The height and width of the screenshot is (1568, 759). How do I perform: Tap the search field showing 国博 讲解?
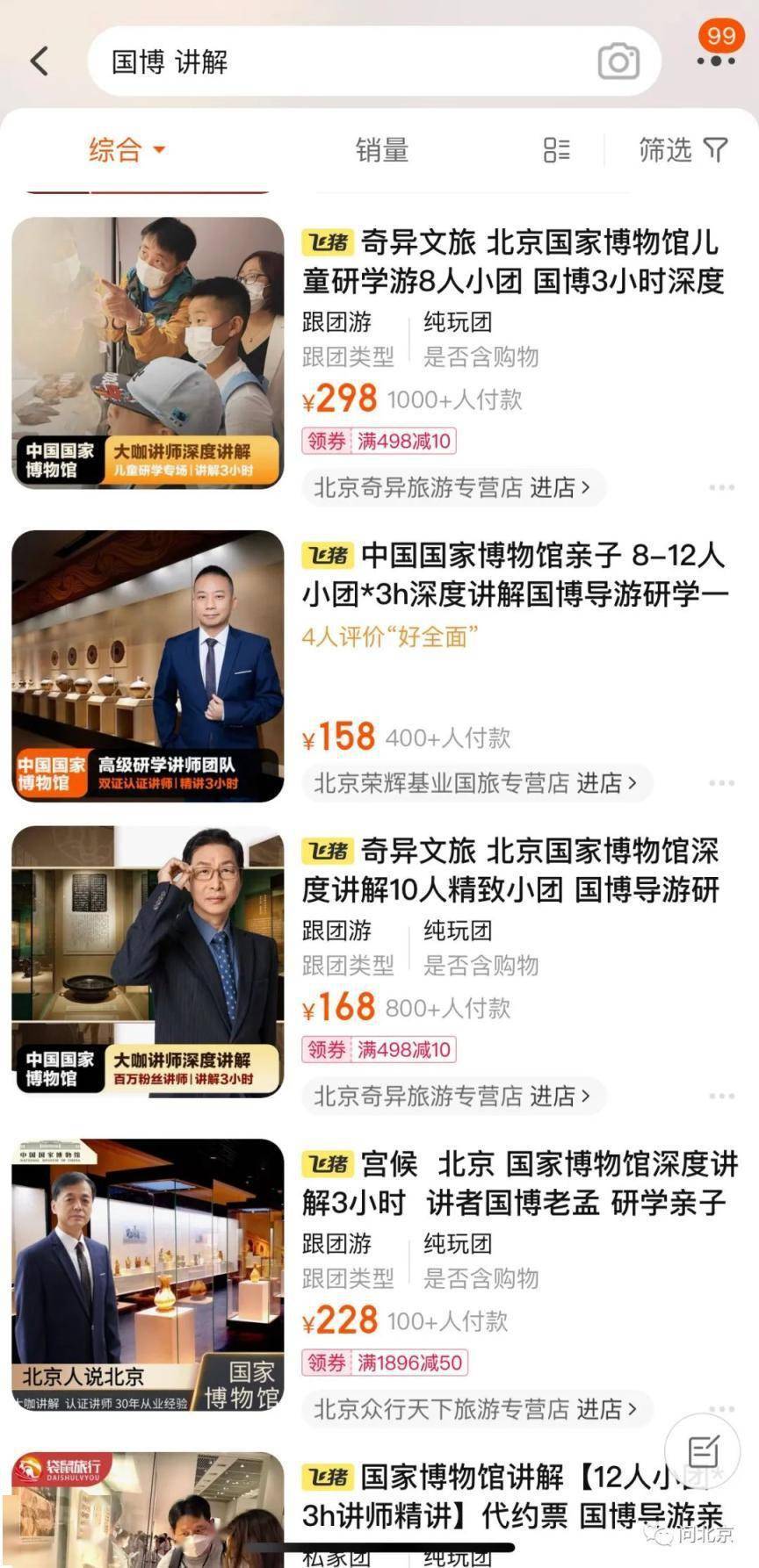click(343, 61)
